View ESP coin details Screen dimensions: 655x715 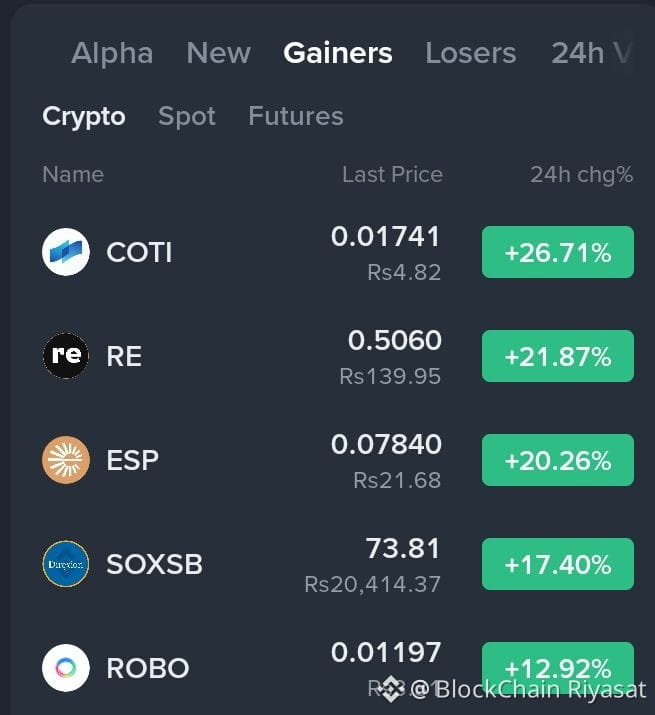tap(338, 460)
